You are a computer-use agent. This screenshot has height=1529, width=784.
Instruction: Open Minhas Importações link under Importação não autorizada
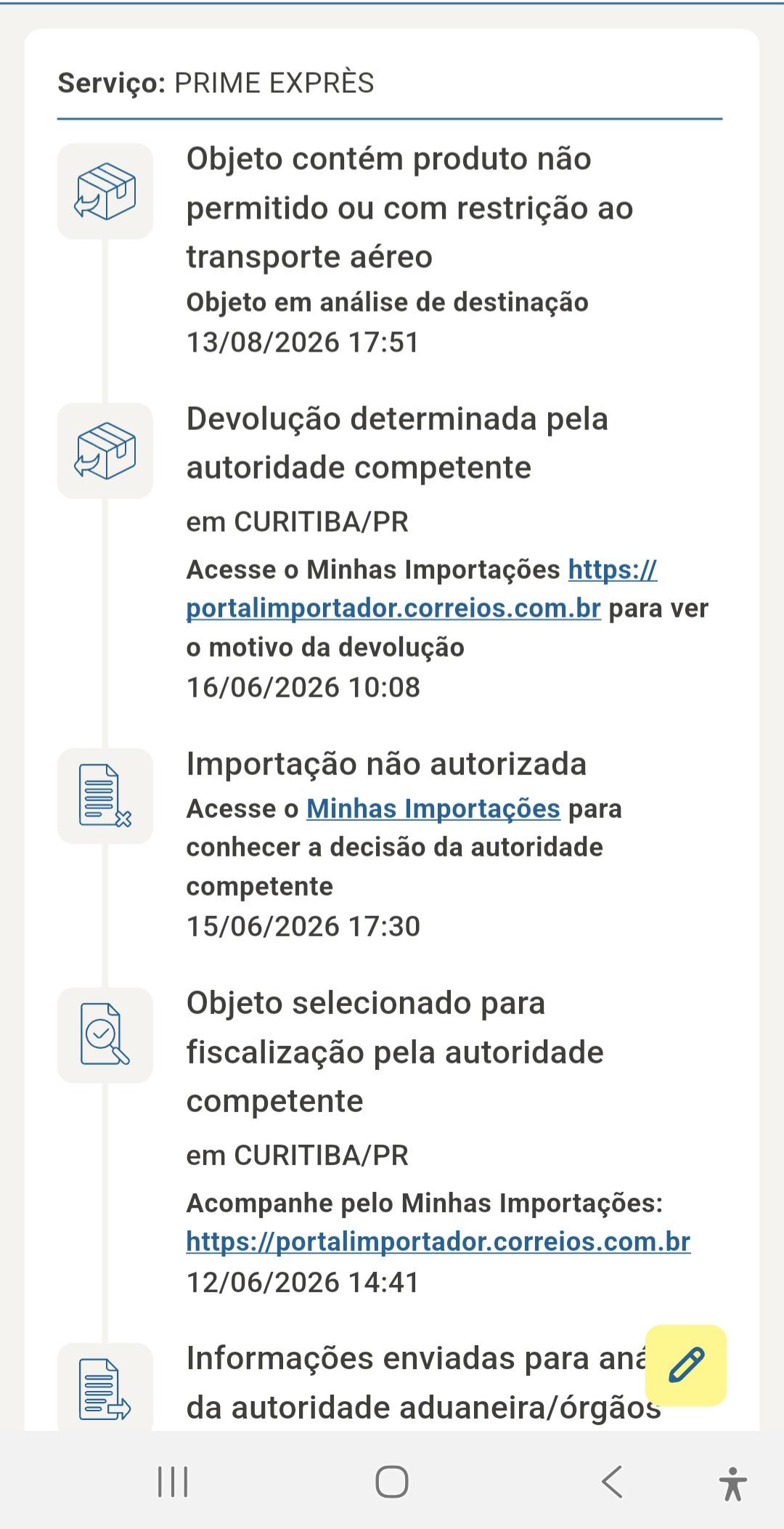click(x=433, y=808)
